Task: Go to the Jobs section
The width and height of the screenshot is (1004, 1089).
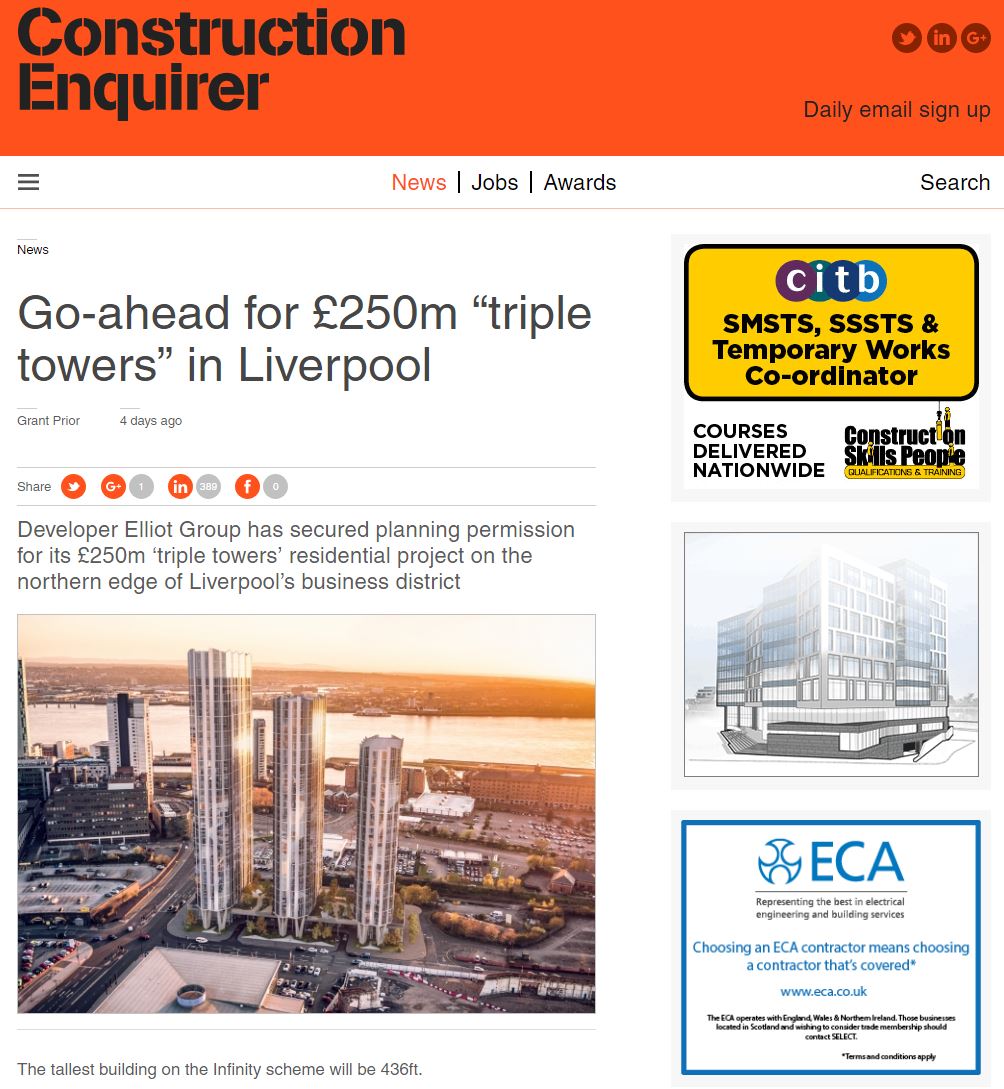Action: coord(495,183)
